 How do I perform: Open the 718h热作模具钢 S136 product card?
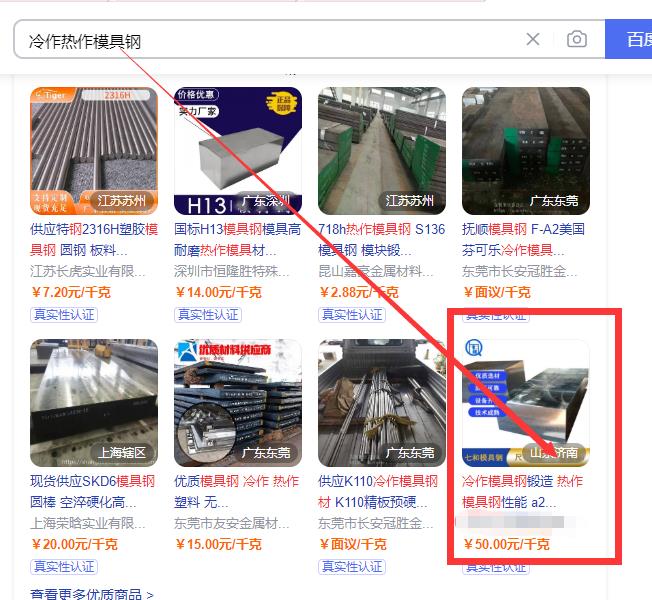click(382, 150)
